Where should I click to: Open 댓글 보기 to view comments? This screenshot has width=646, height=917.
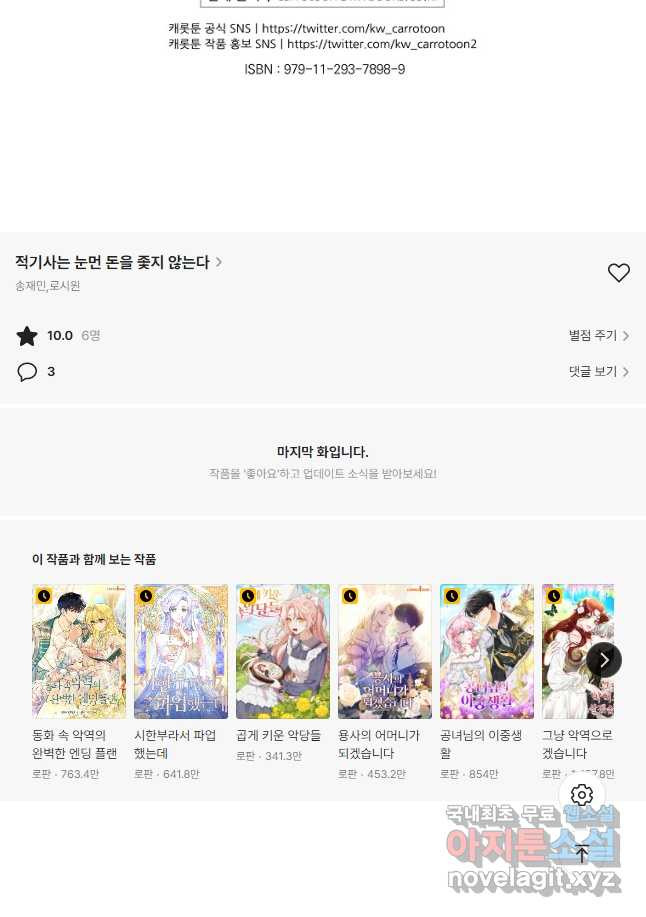pos(598,372)
